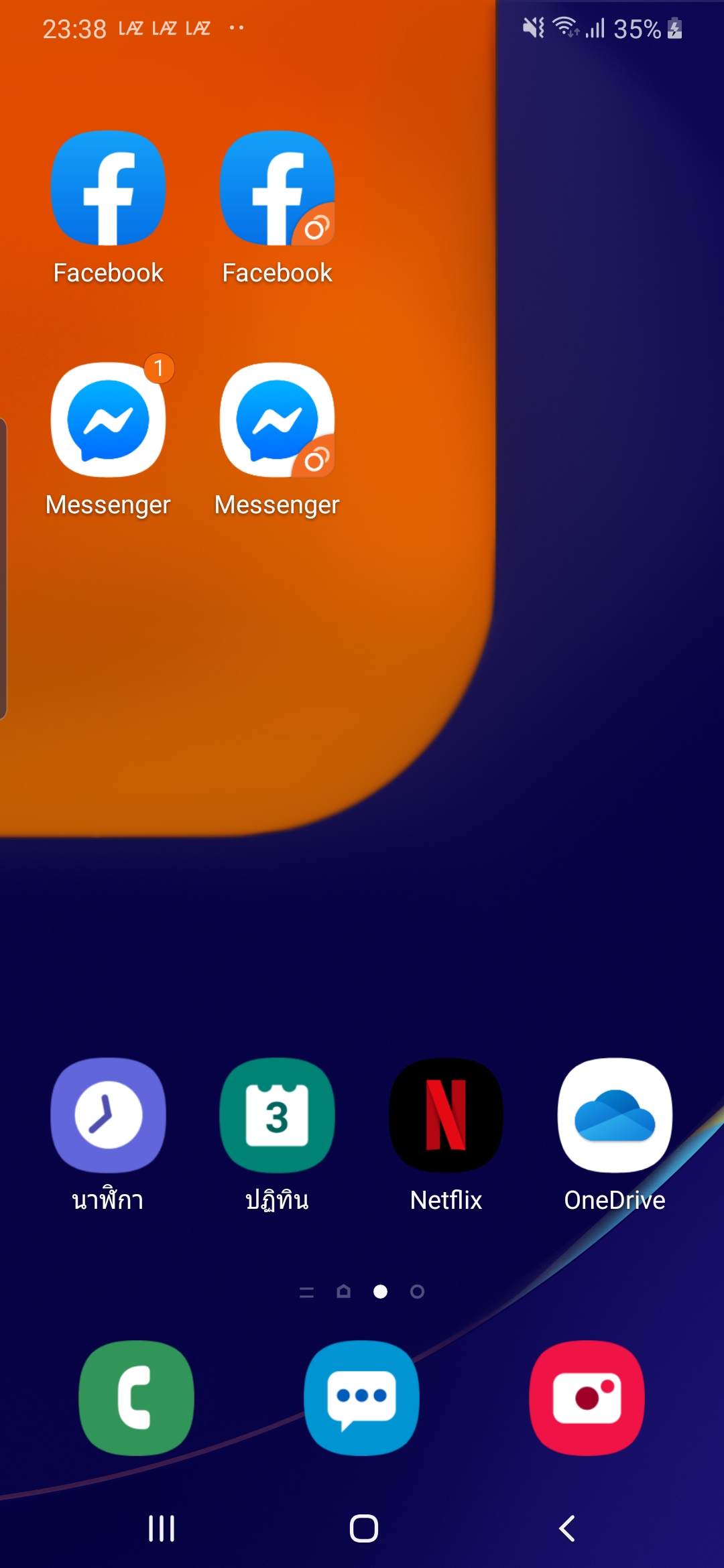
Task: Tap the system back button
Action: (567, 1528)
